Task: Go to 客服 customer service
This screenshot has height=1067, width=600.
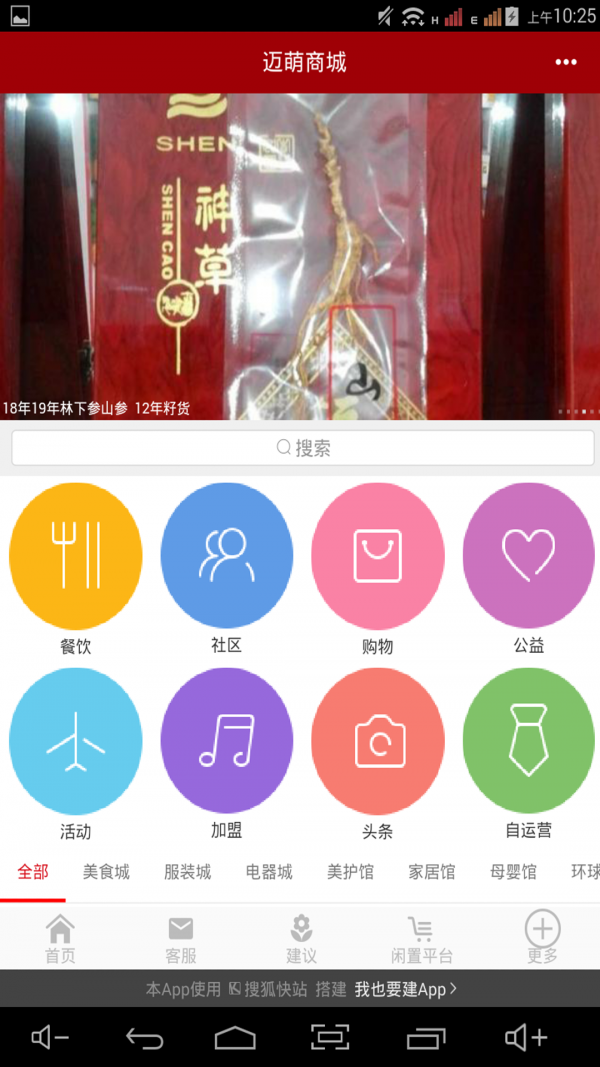Action: [181, 938]
